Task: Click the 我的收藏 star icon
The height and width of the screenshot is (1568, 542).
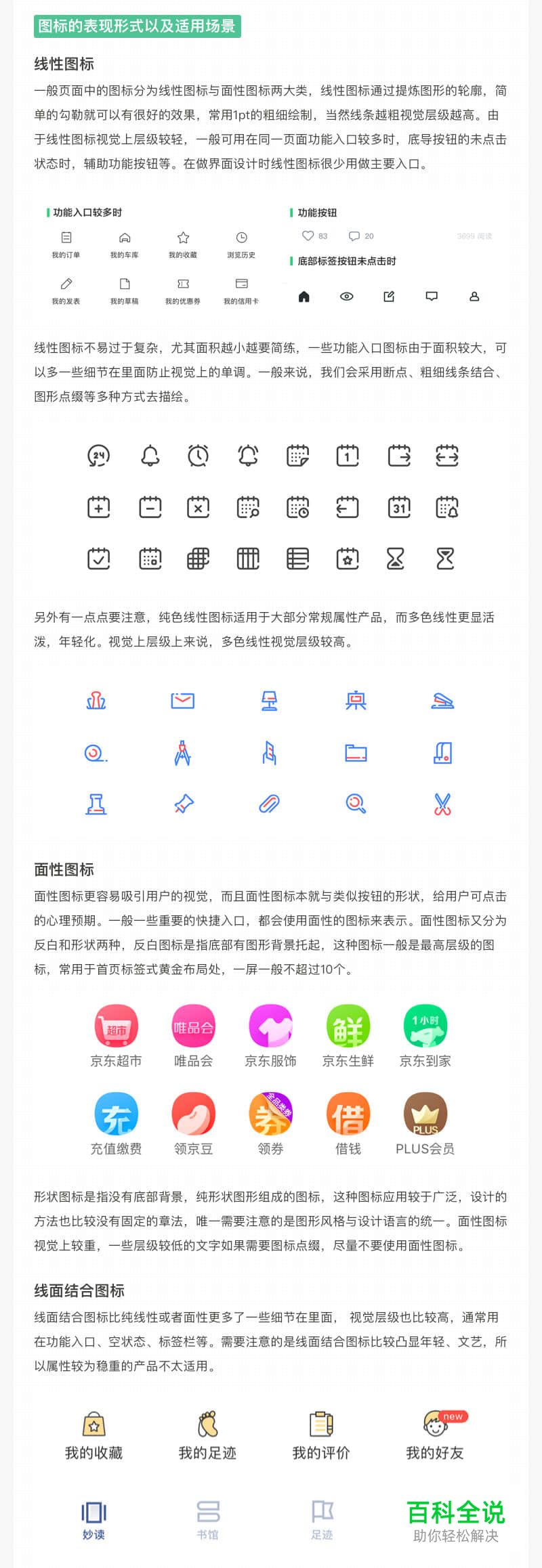Action: pos(183,238)
